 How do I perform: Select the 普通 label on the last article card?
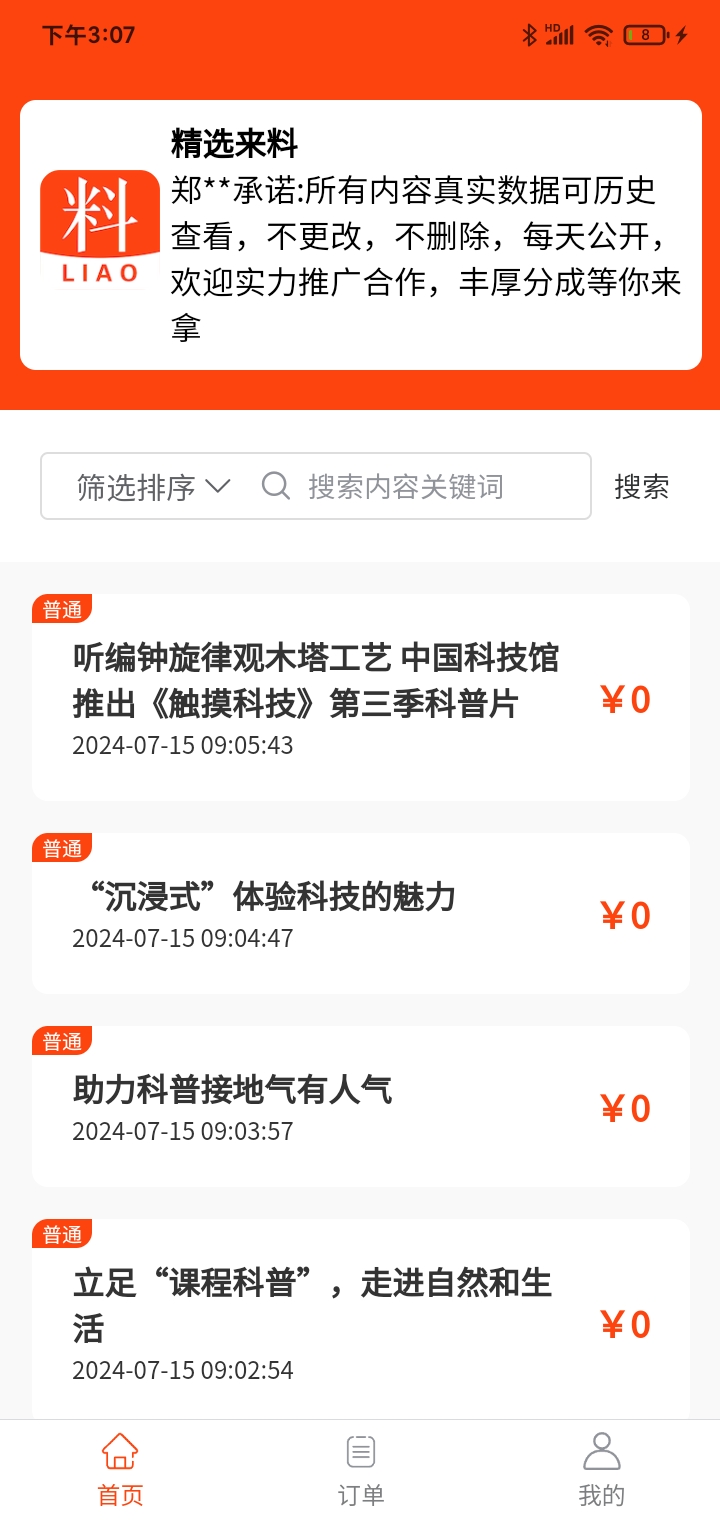coord(62,1233)
